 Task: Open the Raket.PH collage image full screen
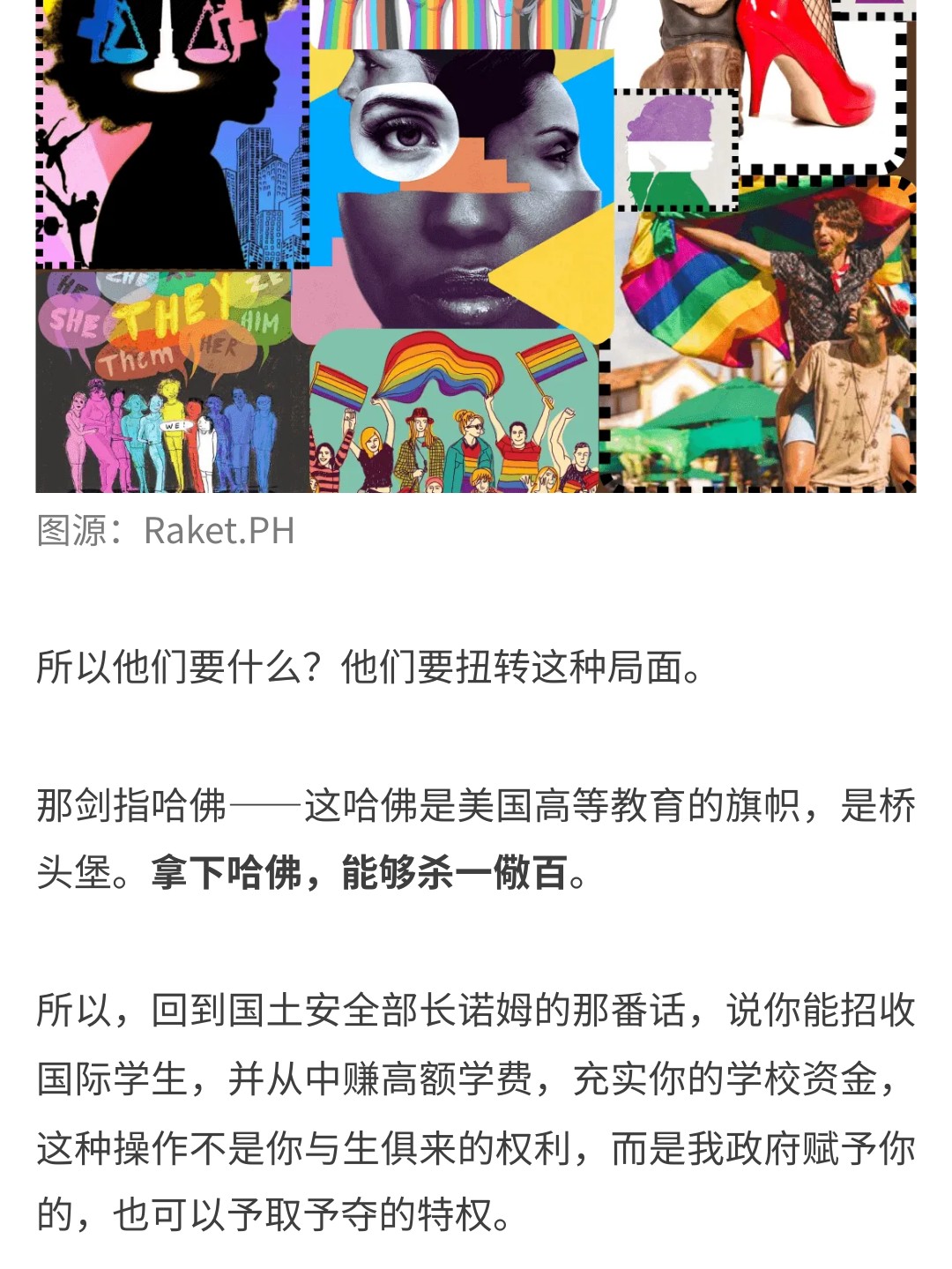(476, 247)
